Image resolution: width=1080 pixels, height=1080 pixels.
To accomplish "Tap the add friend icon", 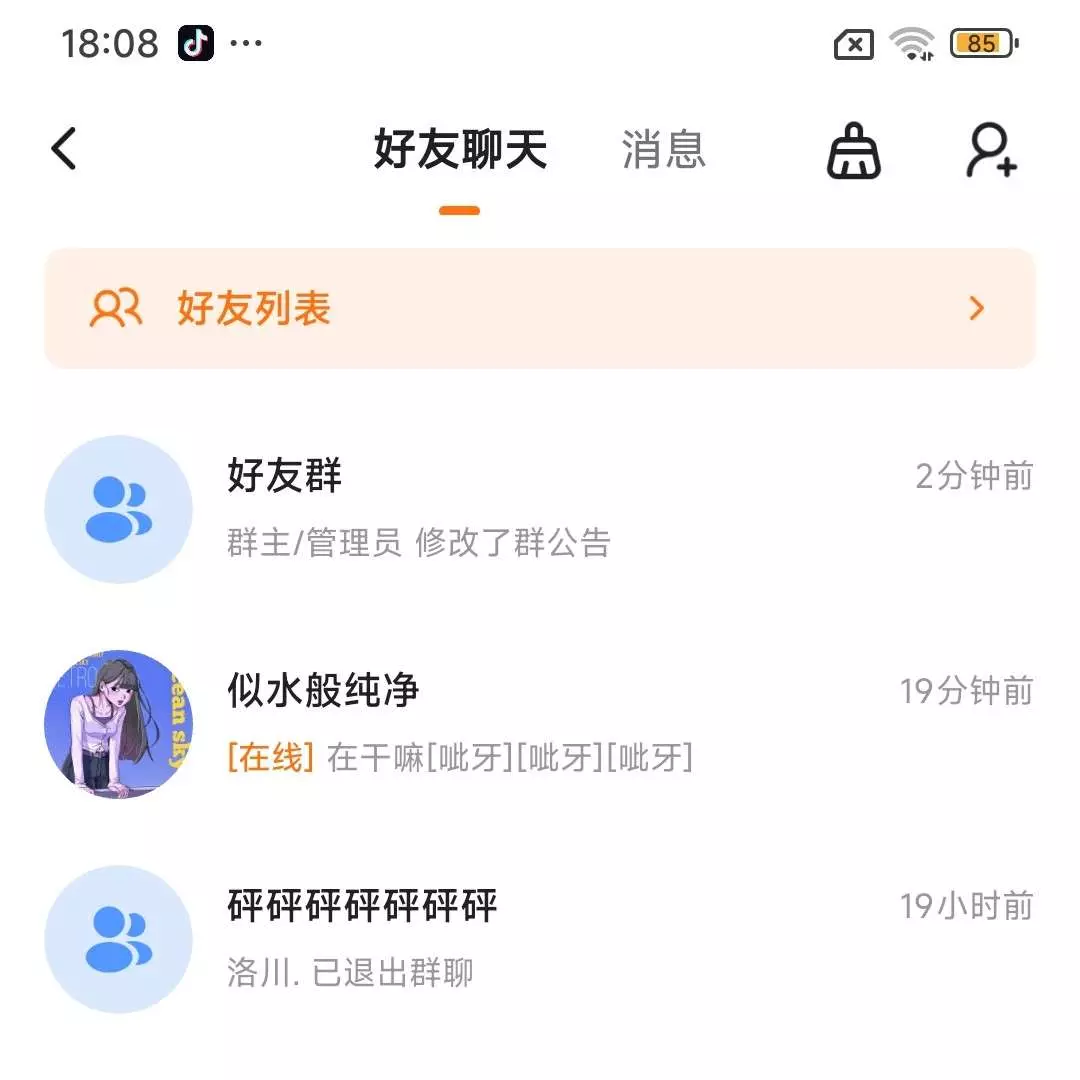I will (x=991, y=152).
